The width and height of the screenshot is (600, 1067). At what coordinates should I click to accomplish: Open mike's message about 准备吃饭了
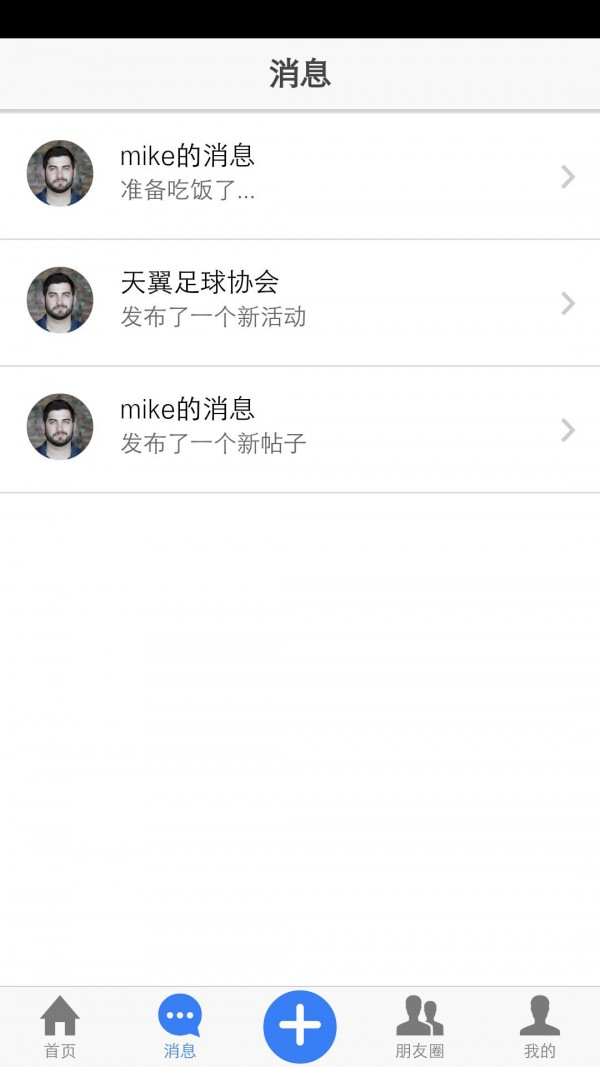tap(300, 175)
